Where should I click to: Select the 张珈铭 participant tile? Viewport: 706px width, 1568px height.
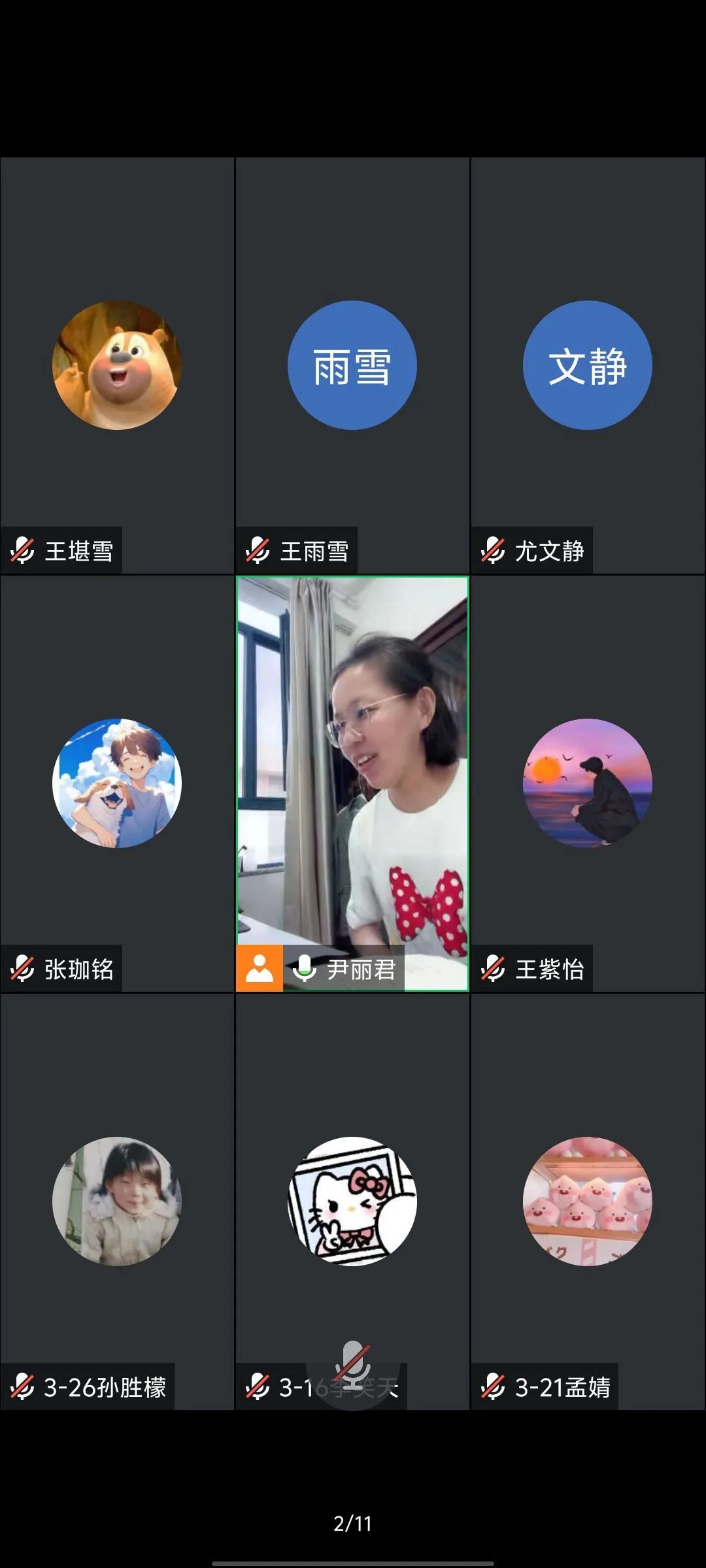point(117,784)
